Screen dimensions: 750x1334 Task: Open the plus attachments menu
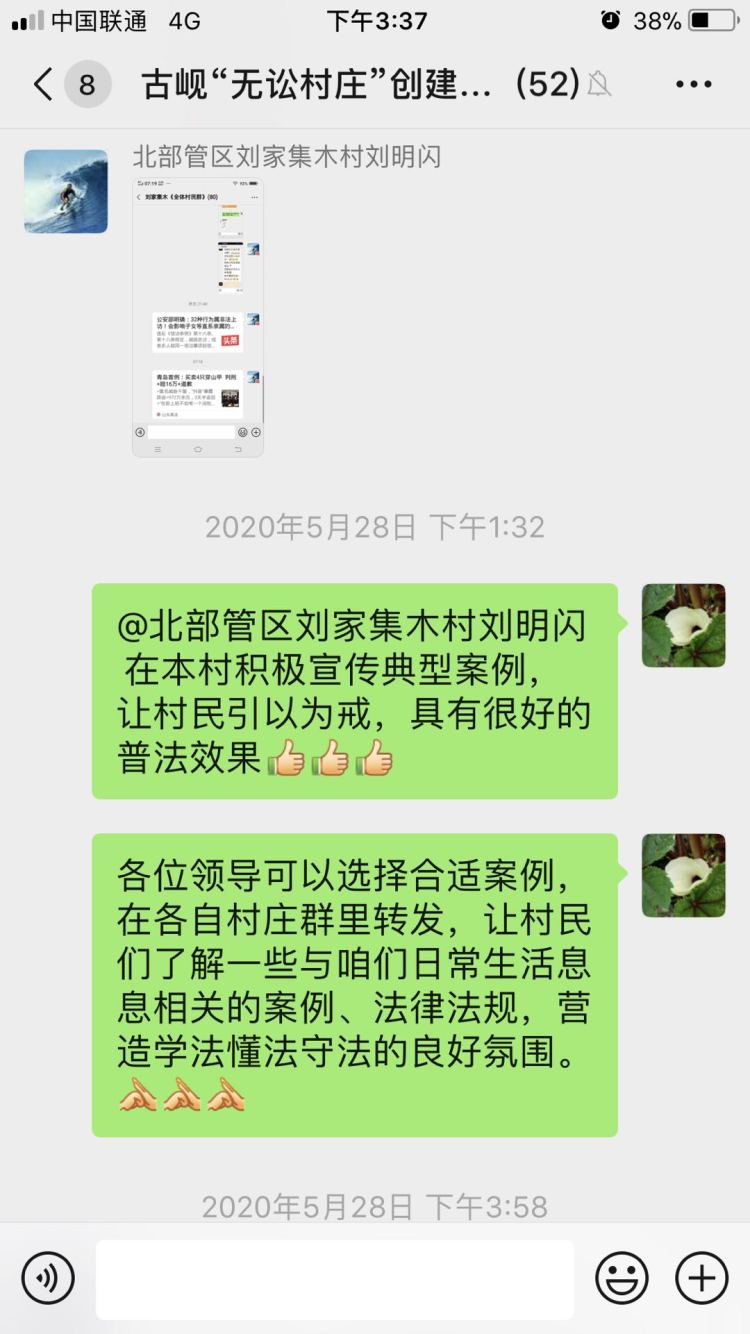(x=701, y=1278)
